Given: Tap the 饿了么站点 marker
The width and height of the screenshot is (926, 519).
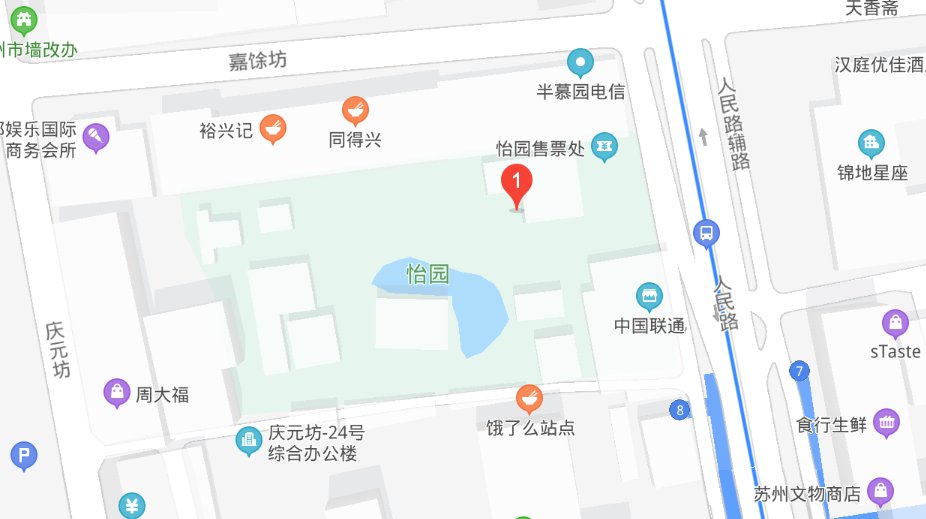Looking at the screenshot, I should pos(530,400).
